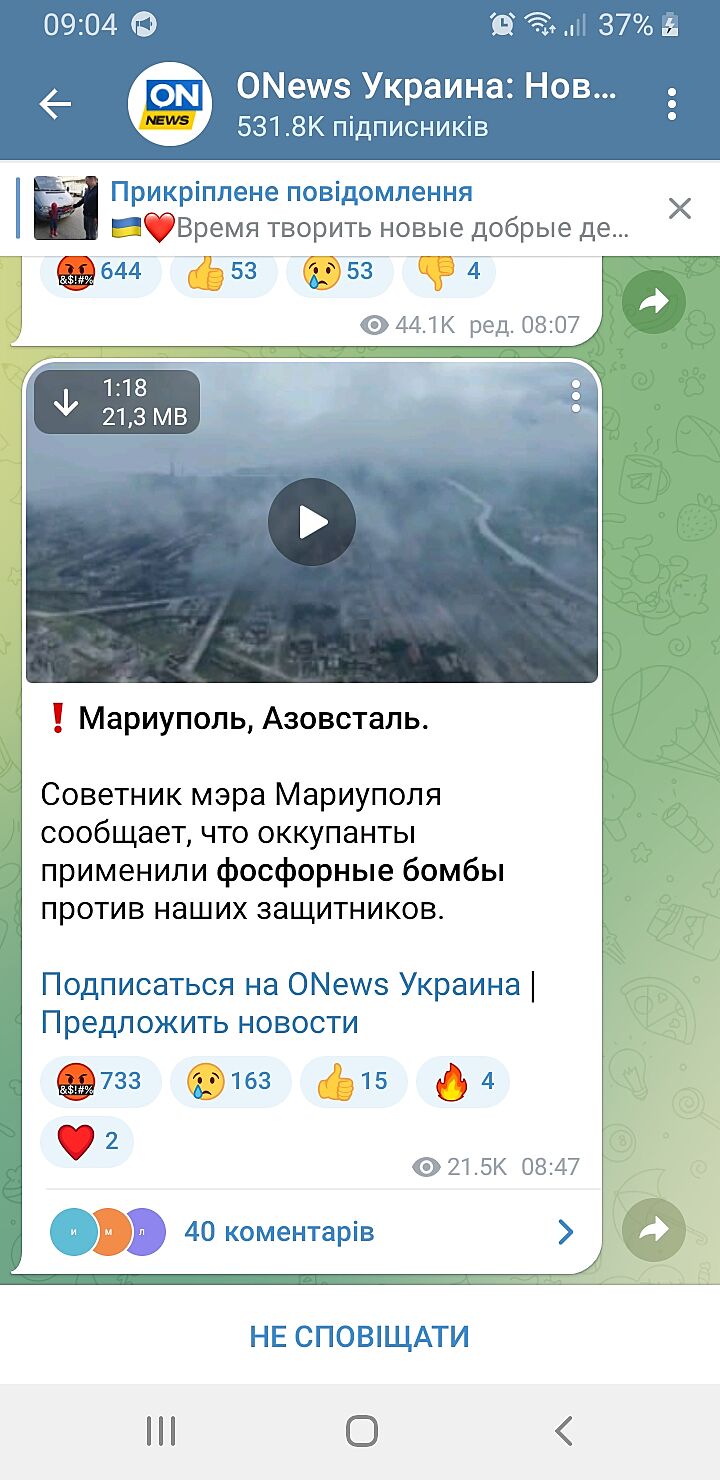
Task: React with the angry face showing 733
Action: (x=100, y=1081)
